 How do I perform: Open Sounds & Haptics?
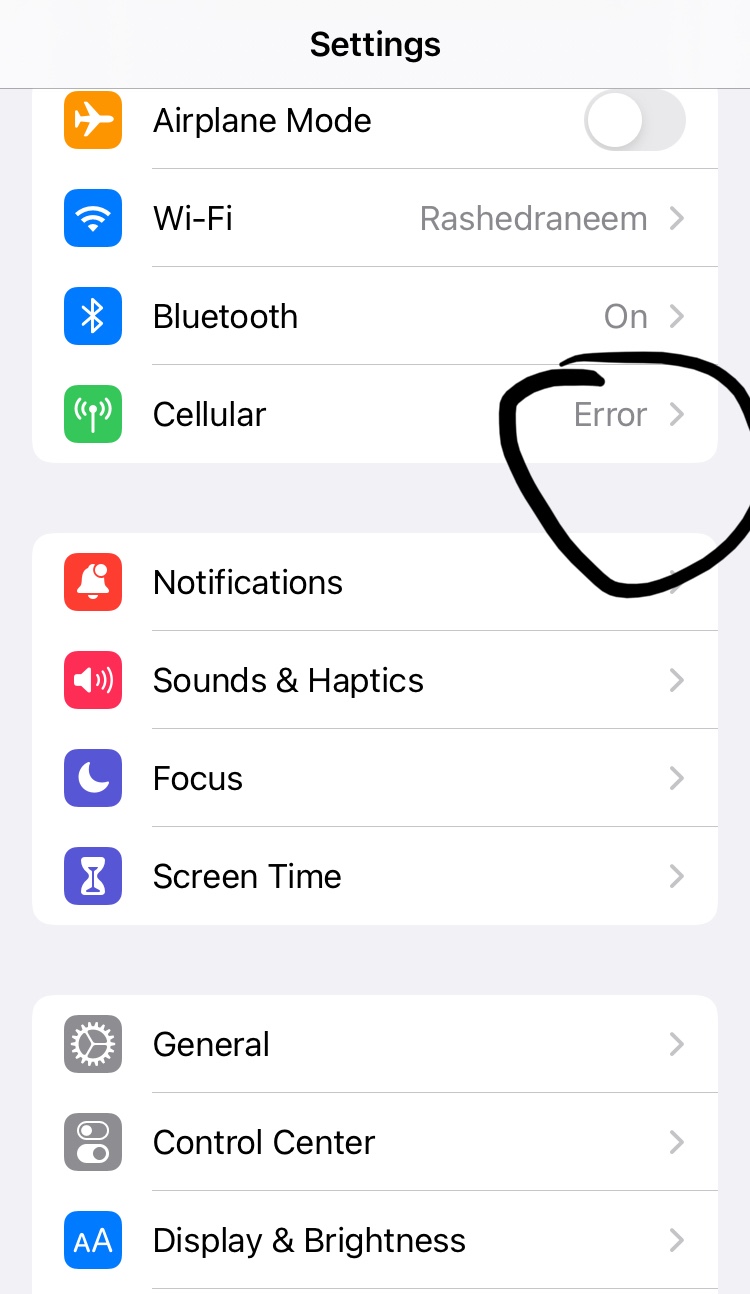[x=375, y=680]
